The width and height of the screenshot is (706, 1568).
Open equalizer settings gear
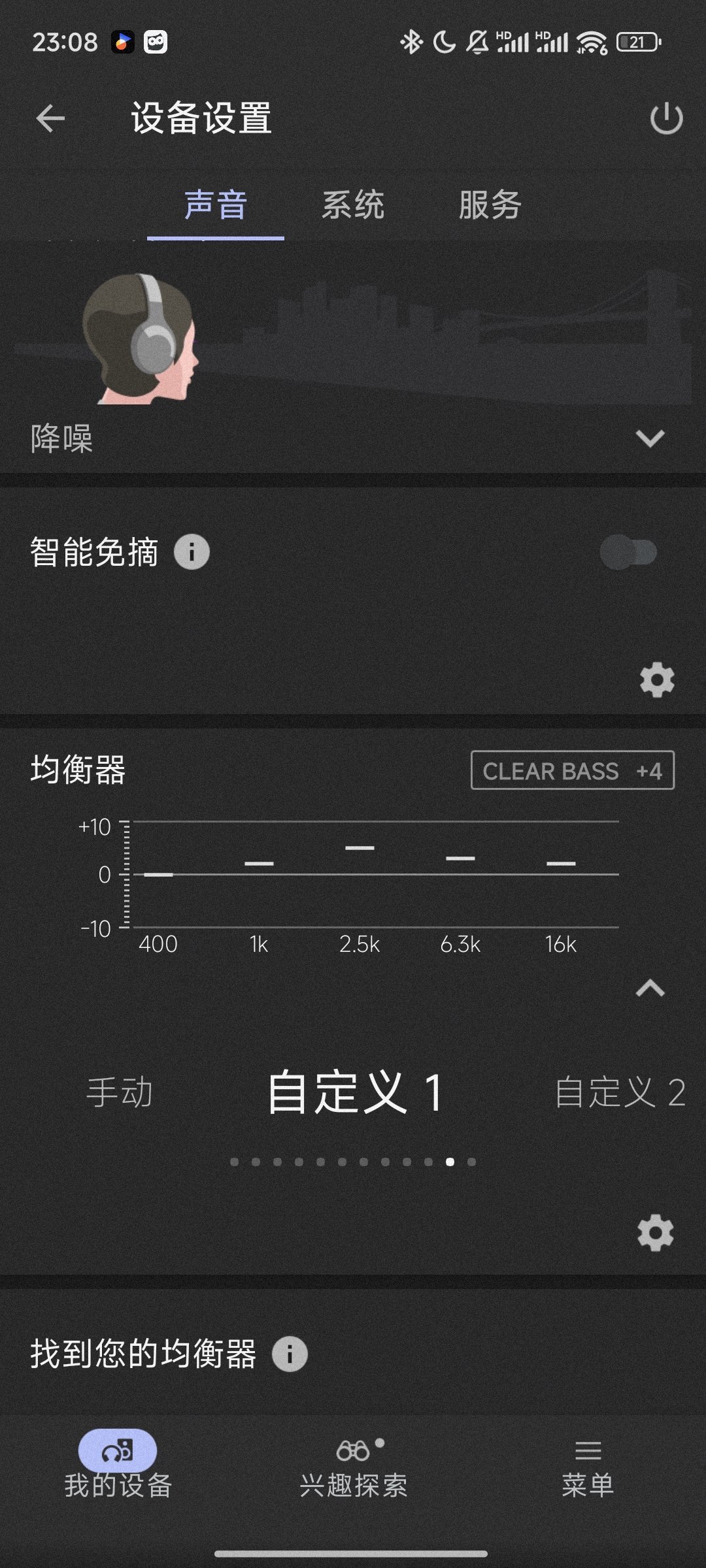655,1233
